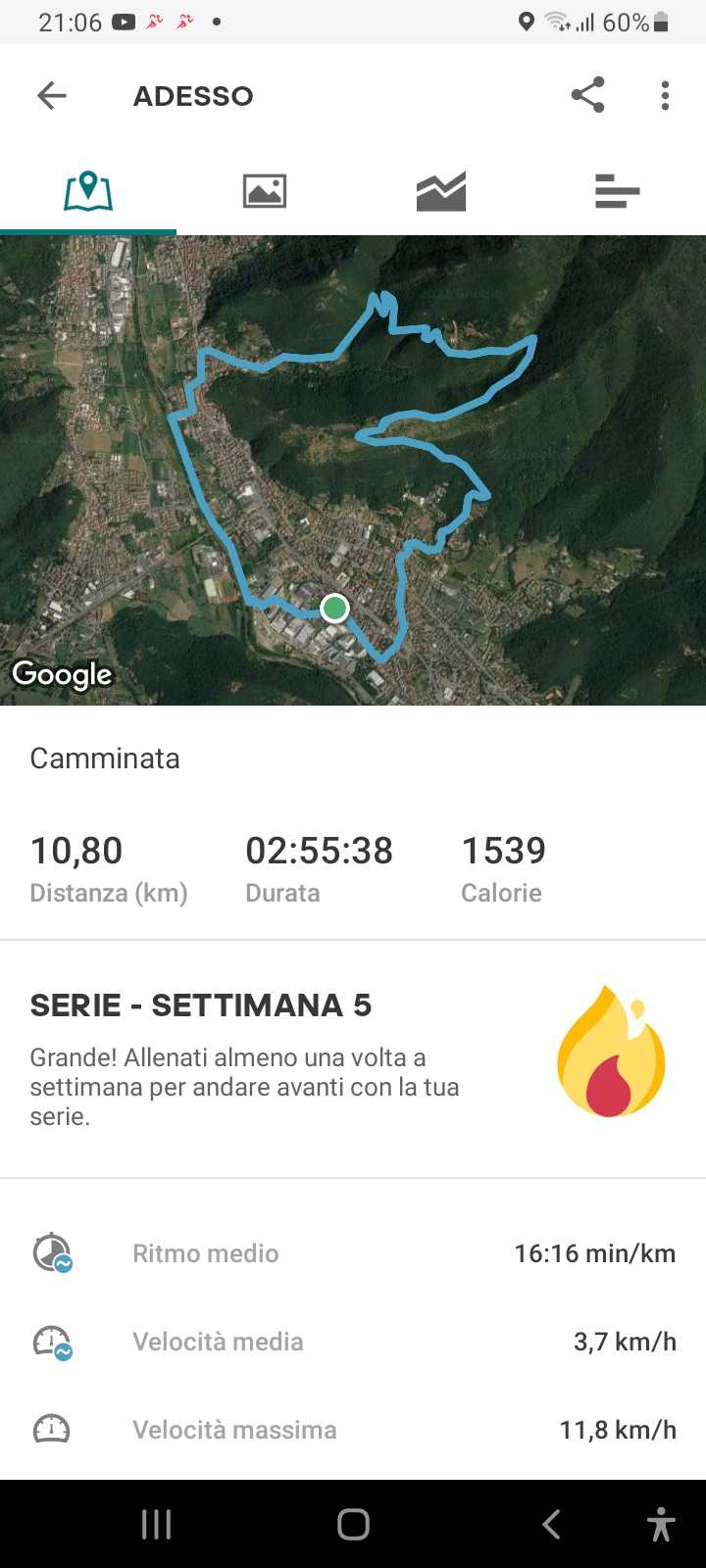The height and width of the screenshot is (1568, 706).
Task: Go back using the arrow icon
Action: pos(52,95)
